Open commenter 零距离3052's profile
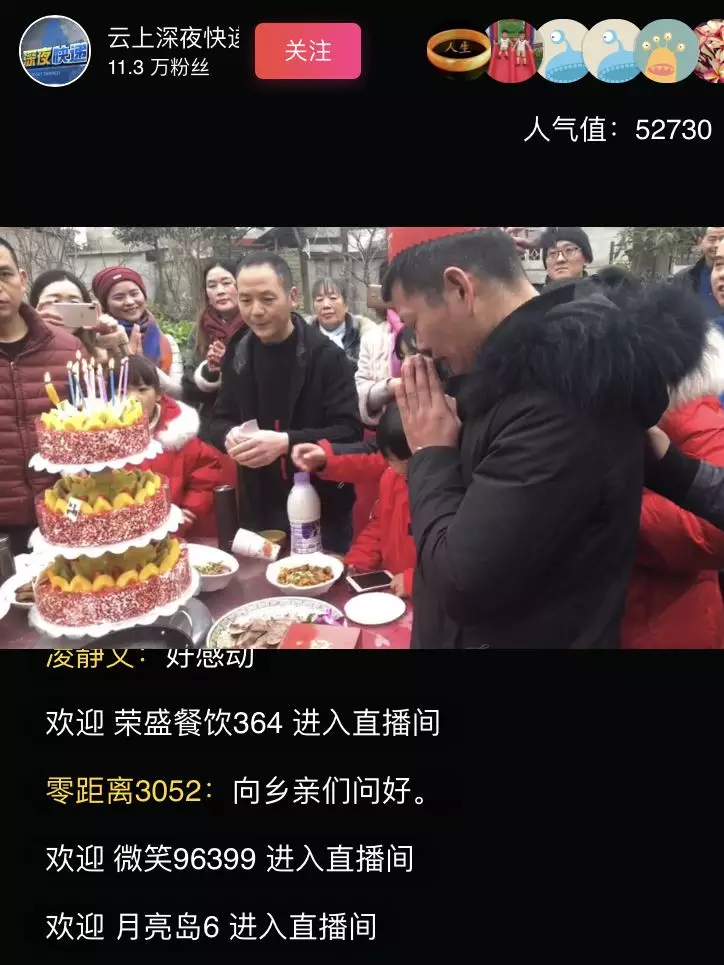The width and height of the screenshot is (724, 965). (130, 791)
